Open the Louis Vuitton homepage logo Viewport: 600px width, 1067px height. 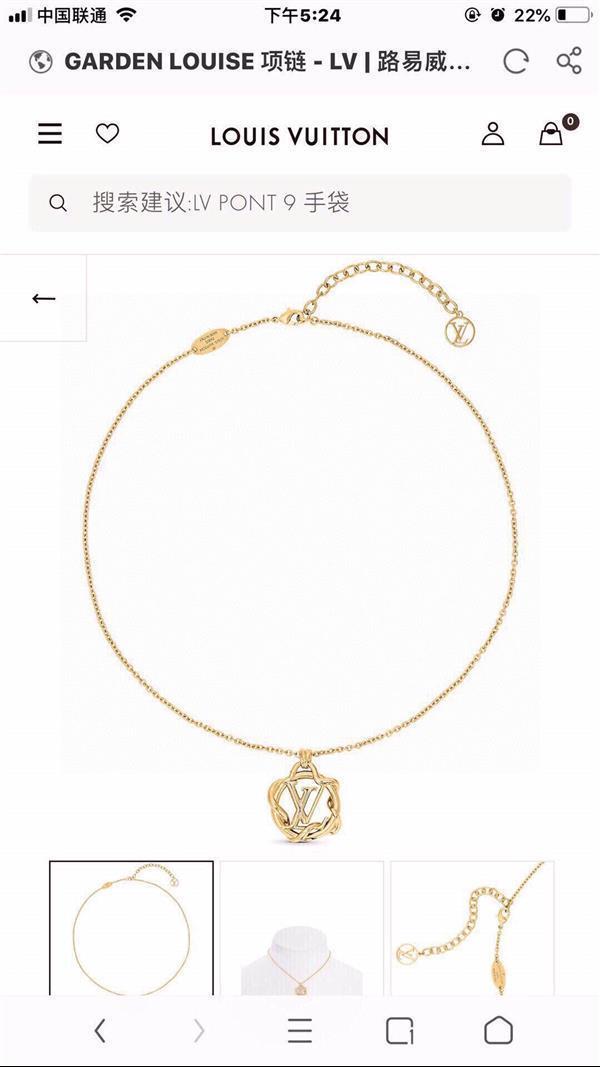[299, 136]
